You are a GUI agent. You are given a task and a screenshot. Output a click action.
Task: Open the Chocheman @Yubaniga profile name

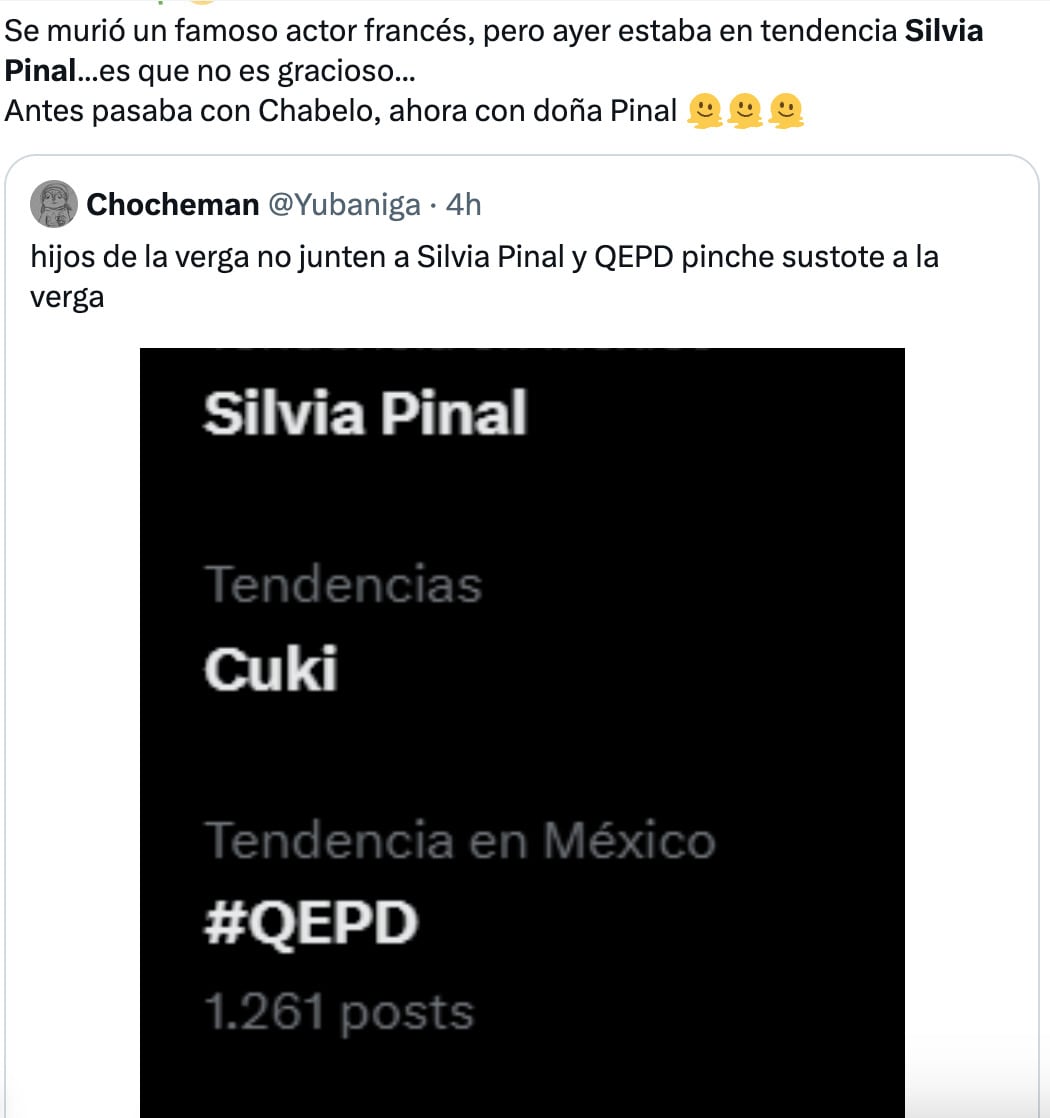172,205
